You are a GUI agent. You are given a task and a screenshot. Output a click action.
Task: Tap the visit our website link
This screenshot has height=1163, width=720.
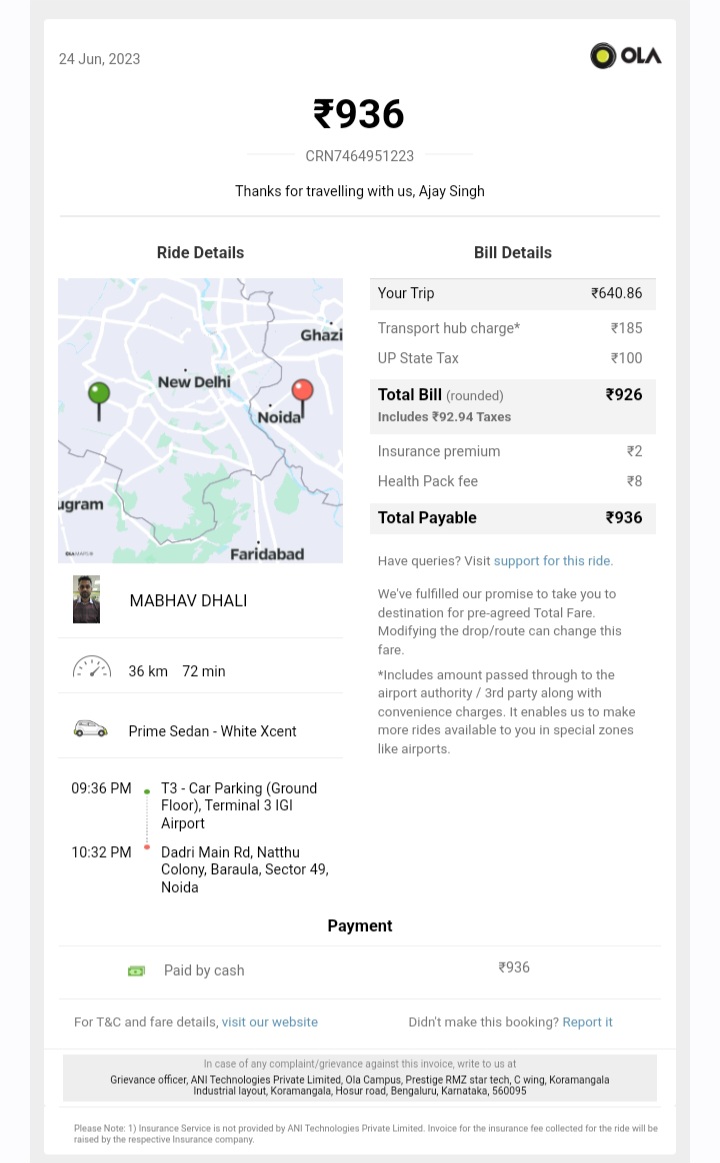[270, 1022]
